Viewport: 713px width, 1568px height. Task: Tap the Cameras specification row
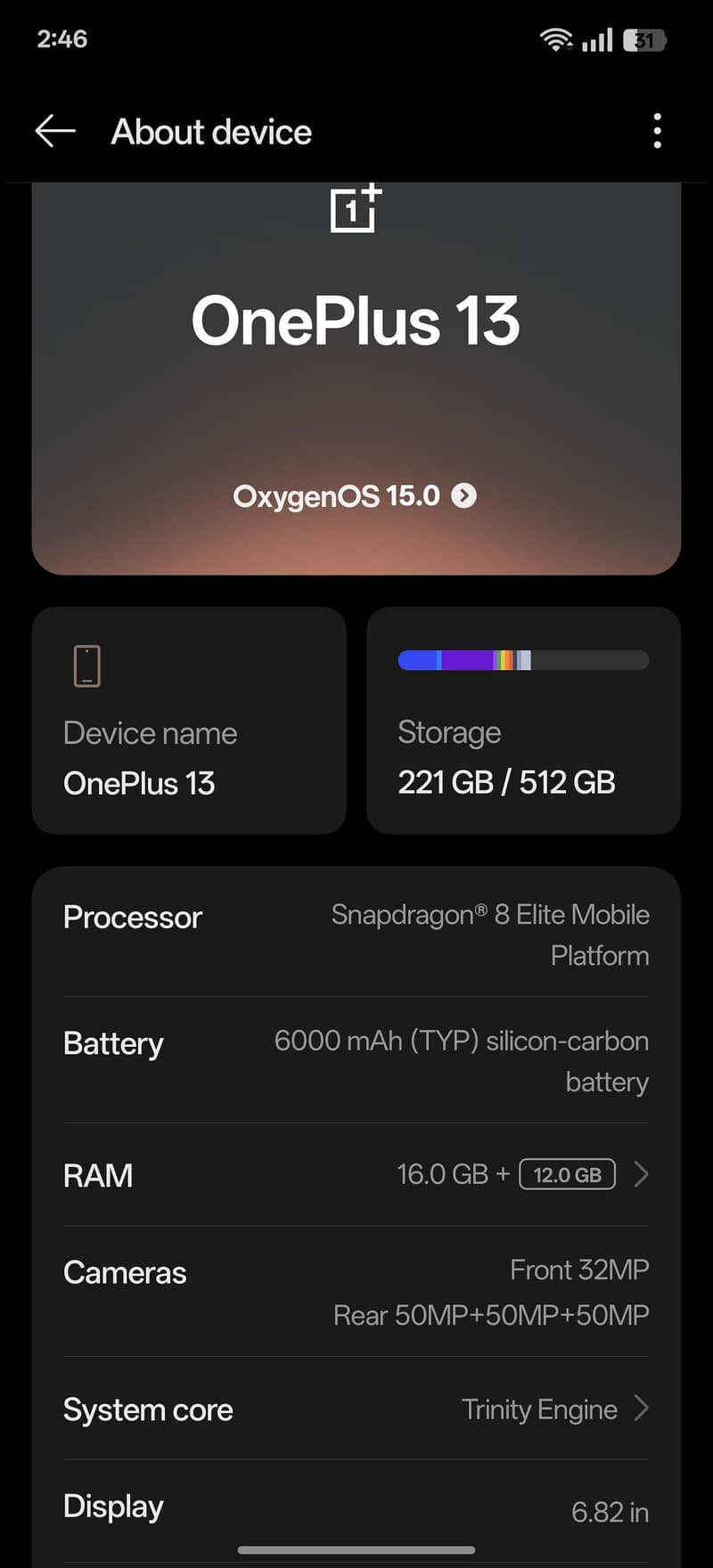355,1292
